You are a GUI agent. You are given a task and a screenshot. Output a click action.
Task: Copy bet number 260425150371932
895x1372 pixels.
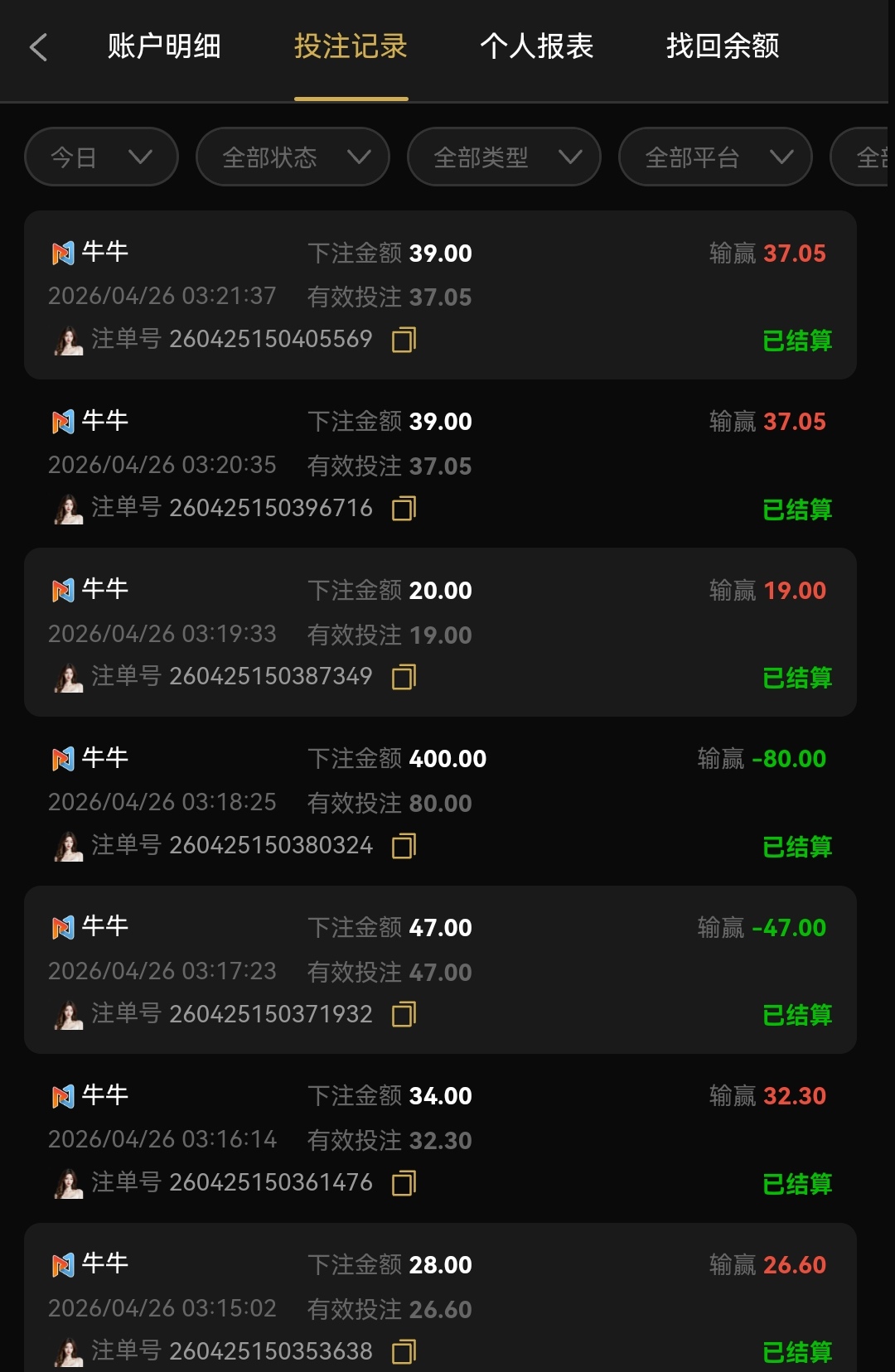404,1014
